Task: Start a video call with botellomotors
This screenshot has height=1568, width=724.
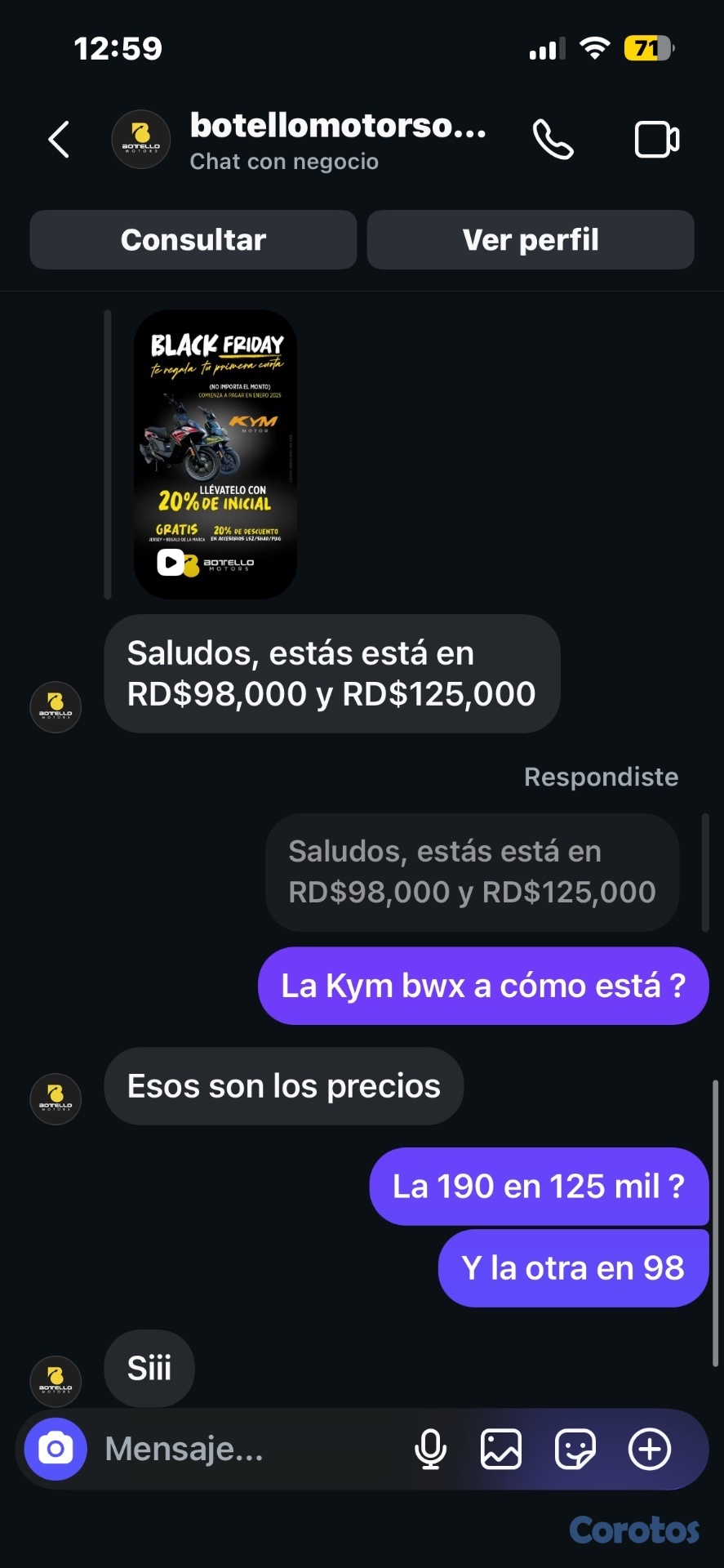Action: 656,140
